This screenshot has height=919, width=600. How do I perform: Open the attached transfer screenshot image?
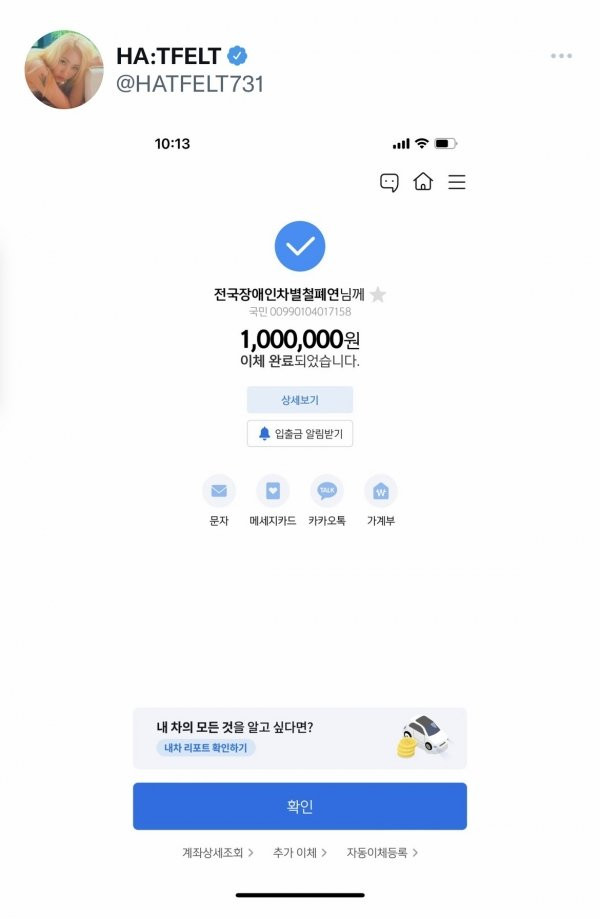[x=300, y=500]
